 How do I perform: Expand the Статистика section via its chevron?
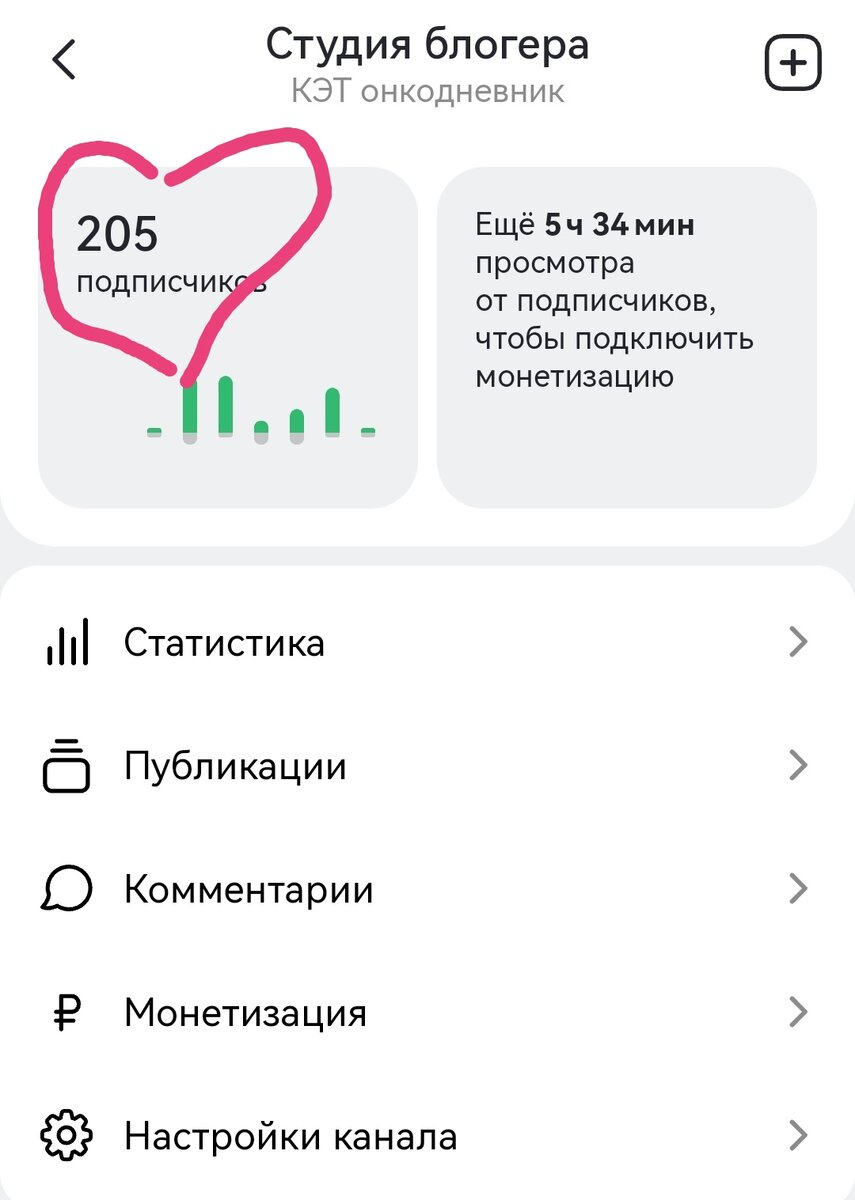click(x=796, y=642)
